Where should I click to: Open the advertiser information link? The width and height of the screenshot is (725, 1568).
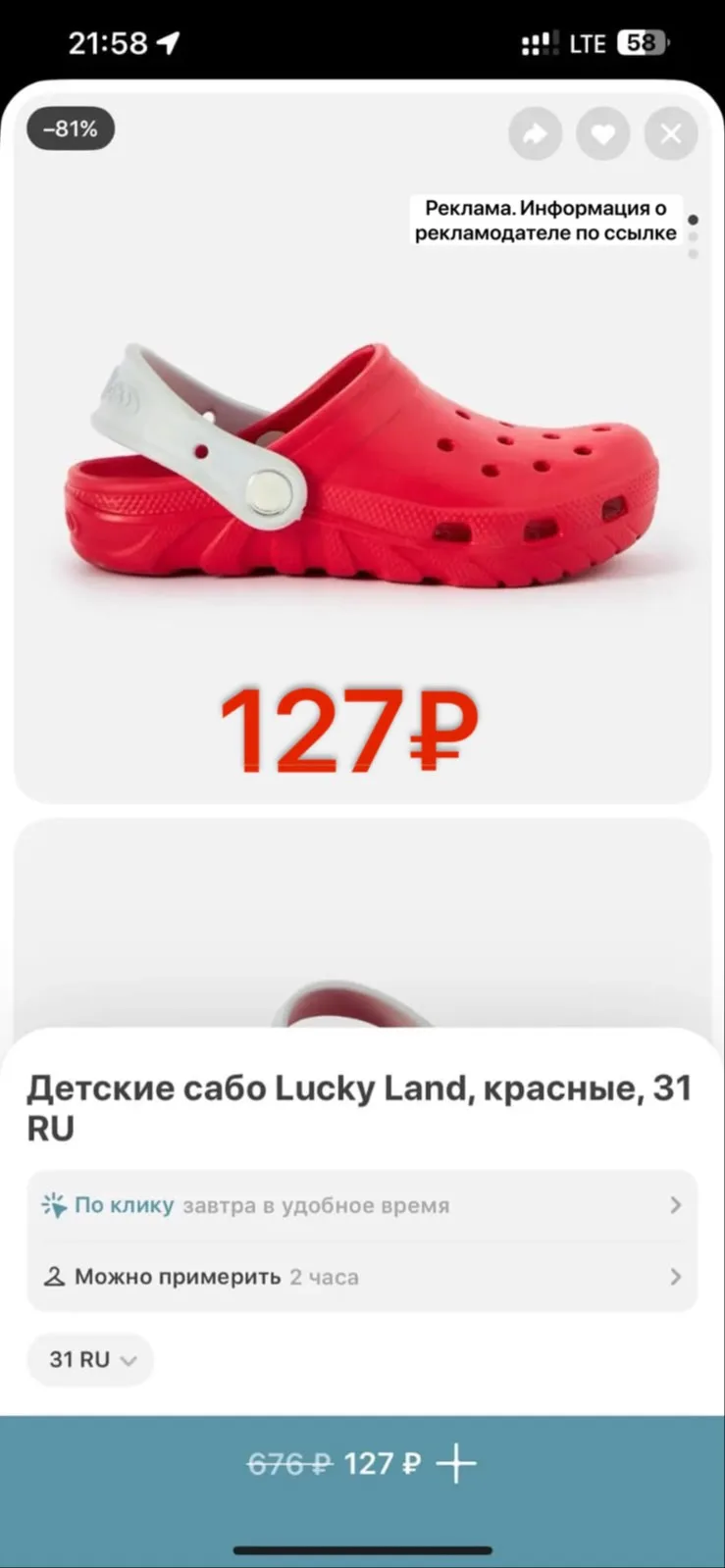click(545, 221)
